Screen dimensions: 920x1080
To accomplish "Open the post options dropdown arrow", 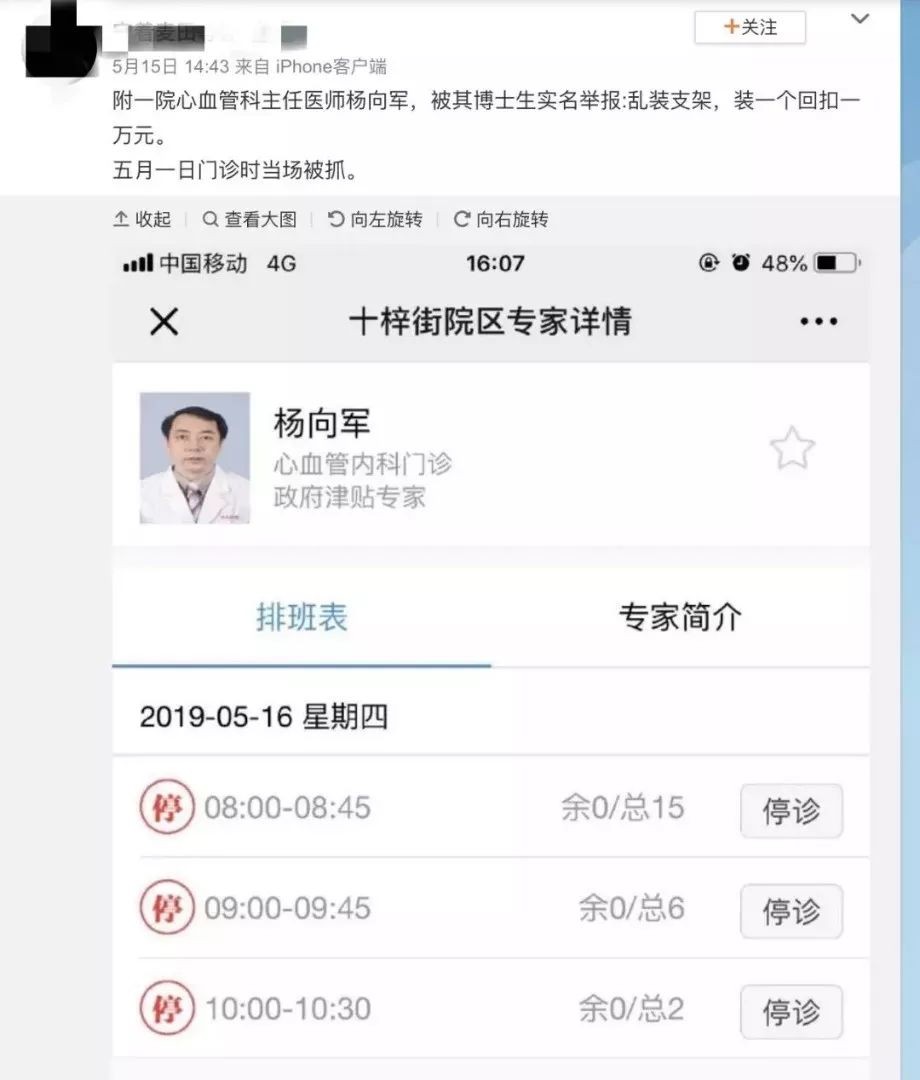I will click(x=859, y=19).
